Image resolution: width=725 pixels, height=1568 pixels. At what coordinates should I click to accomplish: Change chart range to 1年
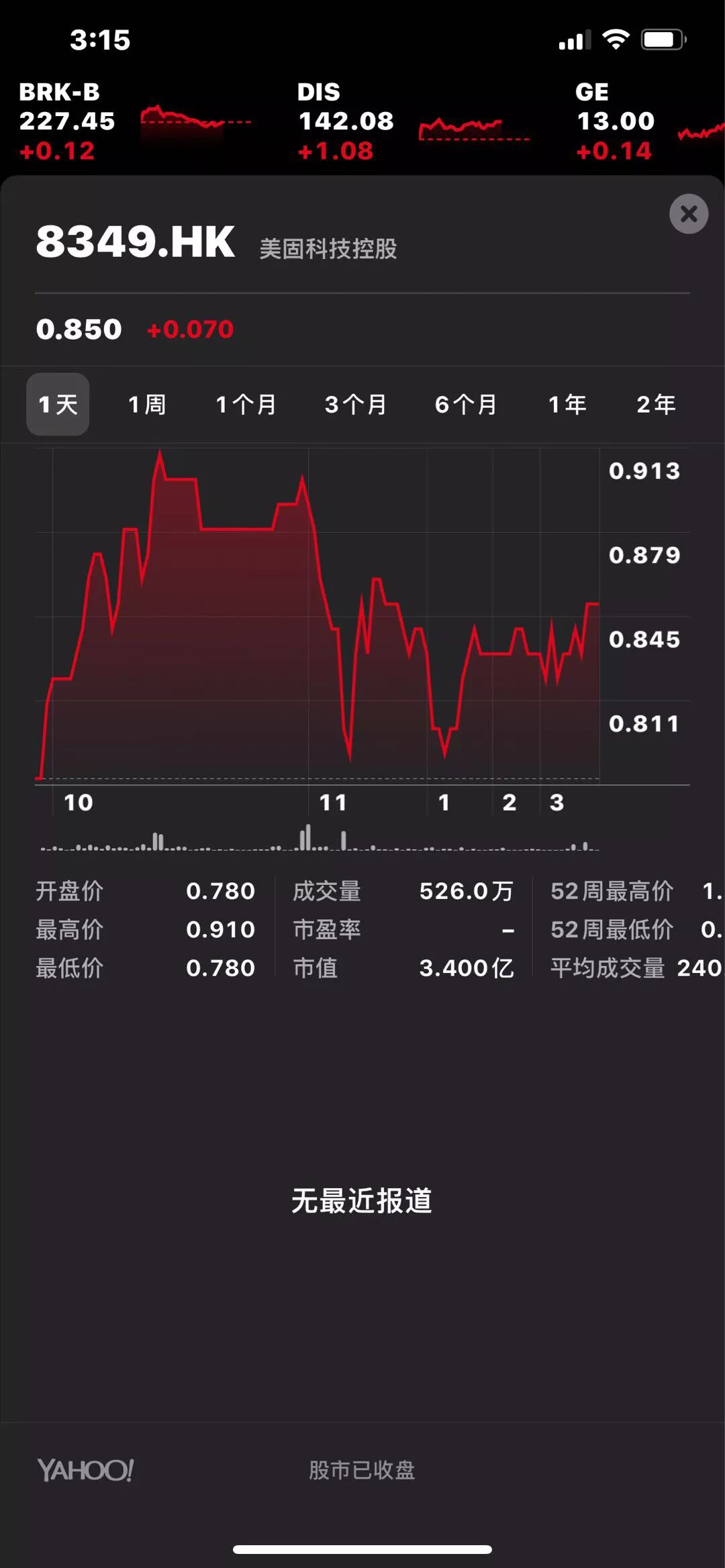click(x=567, y=405)
